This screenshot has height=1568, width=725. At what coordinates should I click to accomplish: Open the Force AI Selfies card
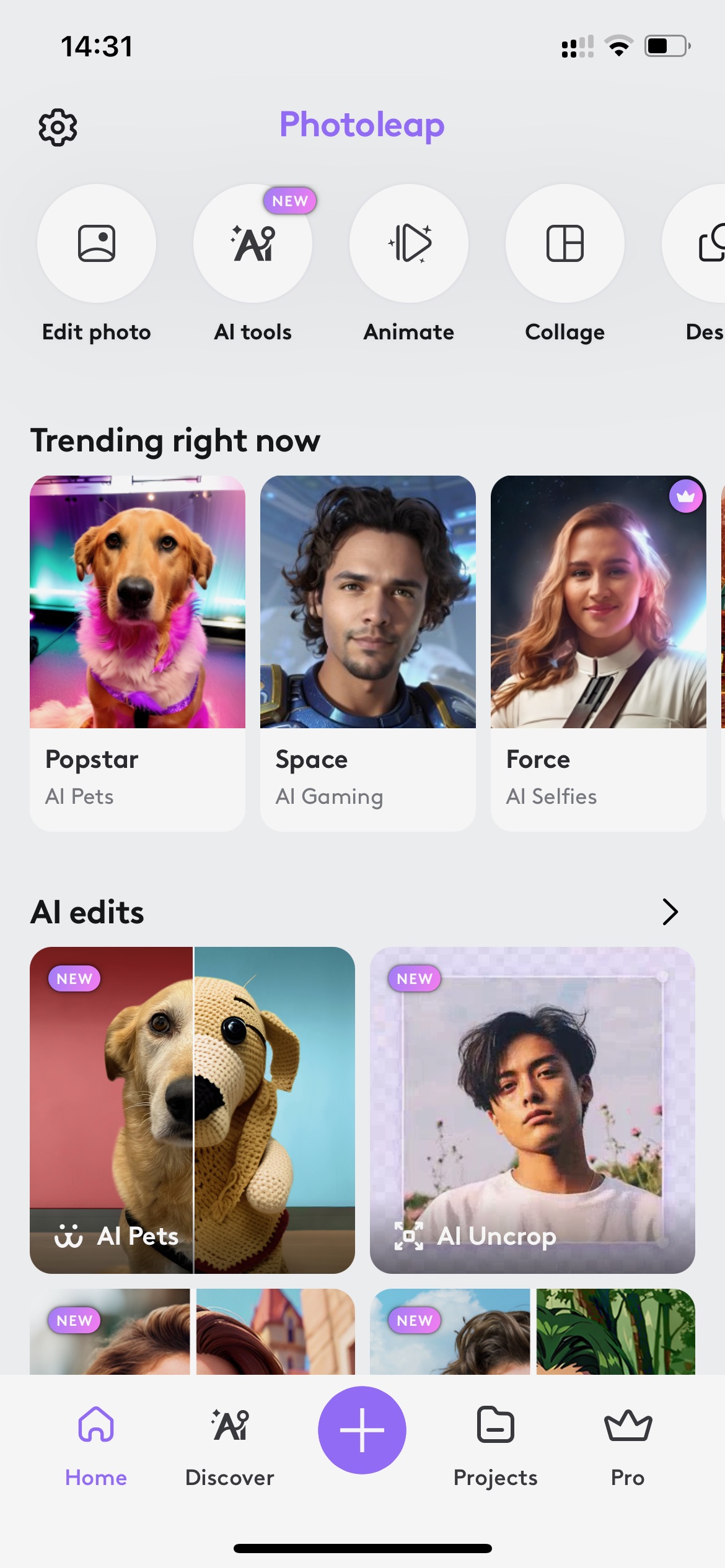[599, 653]
